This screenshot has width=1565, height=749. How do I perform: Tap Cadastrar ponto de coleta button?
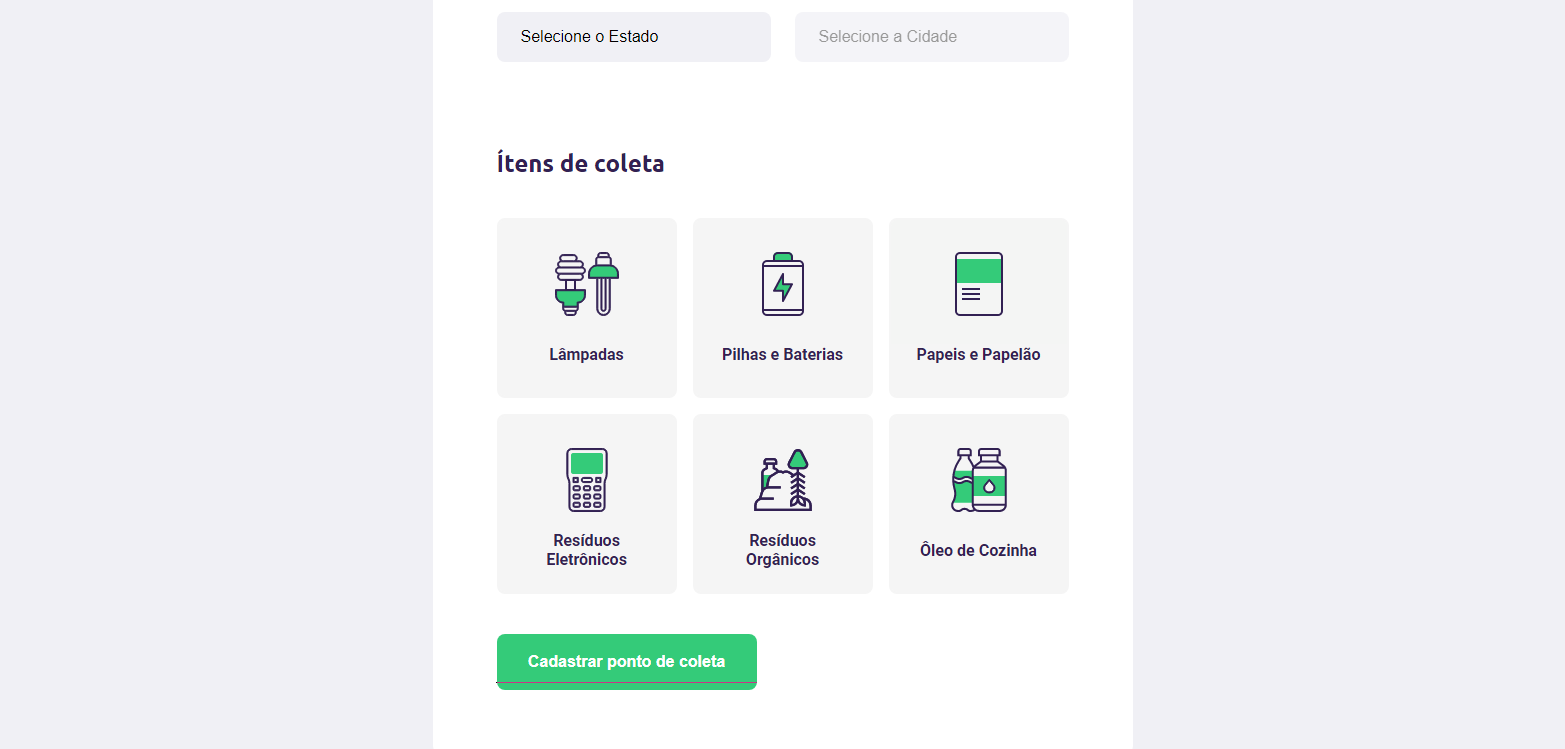626,661
